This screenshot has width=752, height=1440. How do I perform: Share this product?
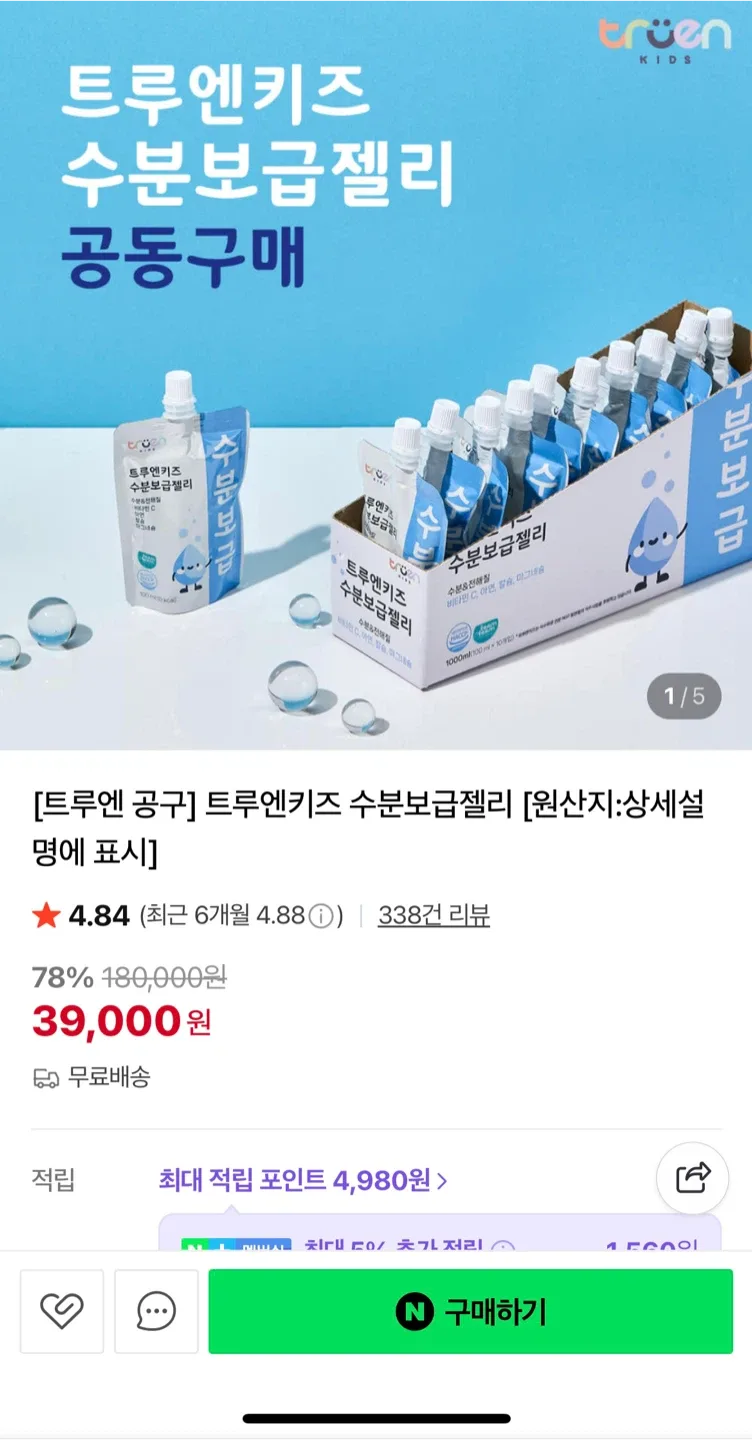click(692, 1178)
